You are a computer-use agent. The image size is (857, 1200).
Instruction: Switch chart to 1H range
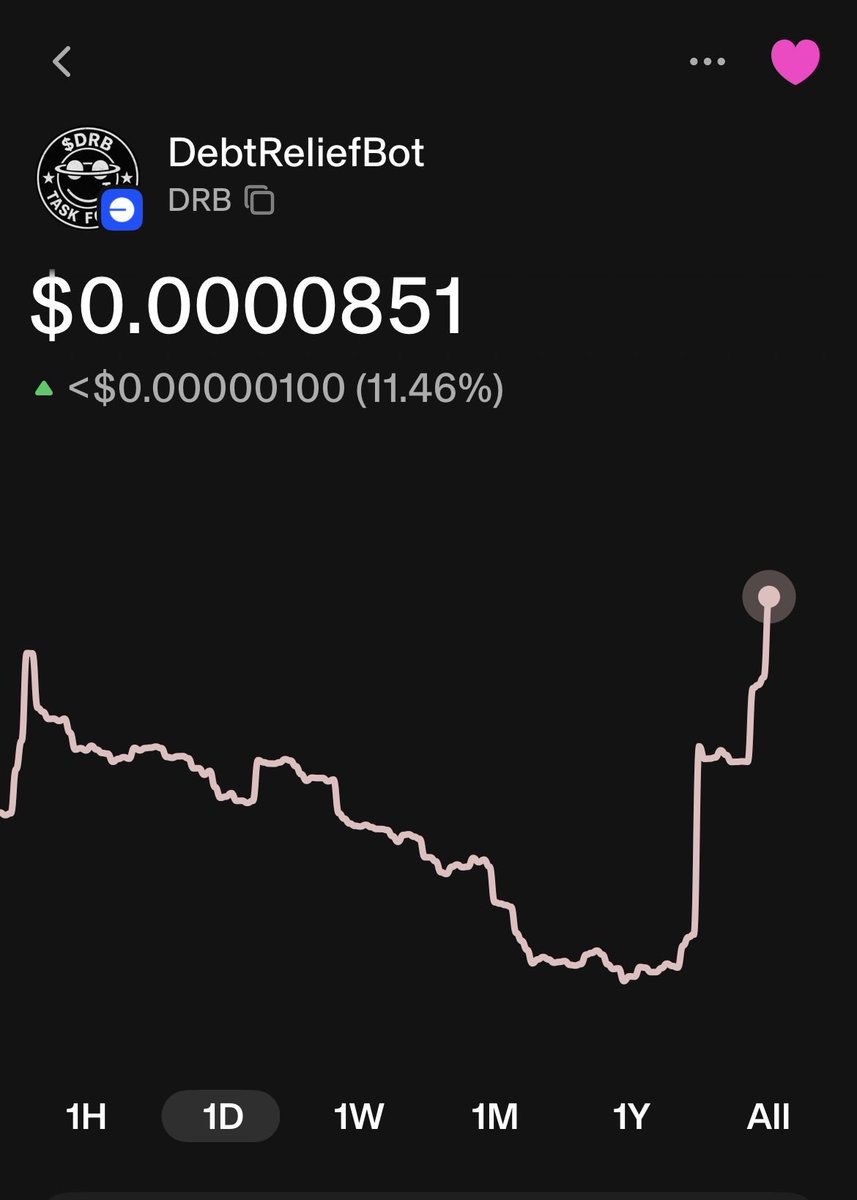(86, 1116)
